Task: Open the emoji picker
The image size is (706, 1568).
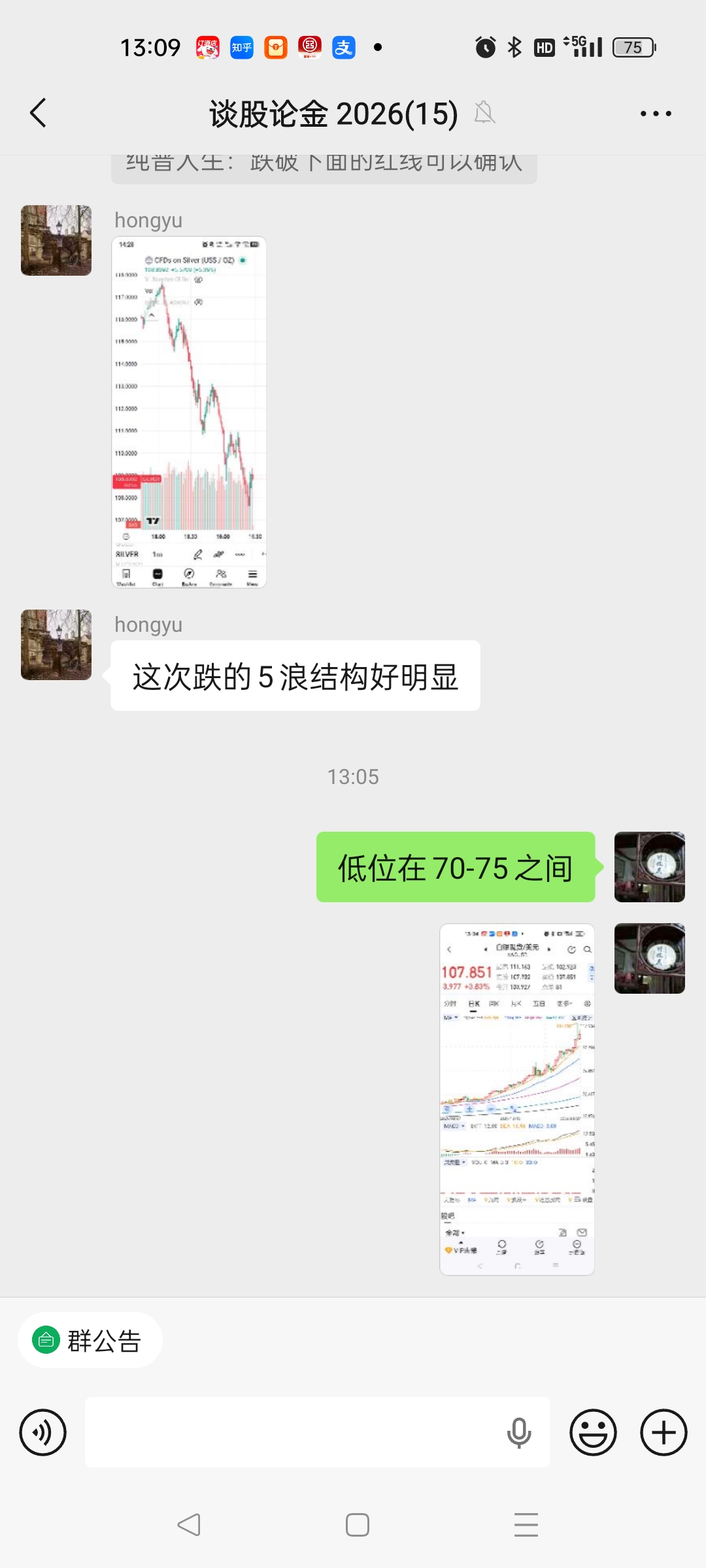Action: [593, 1433]
